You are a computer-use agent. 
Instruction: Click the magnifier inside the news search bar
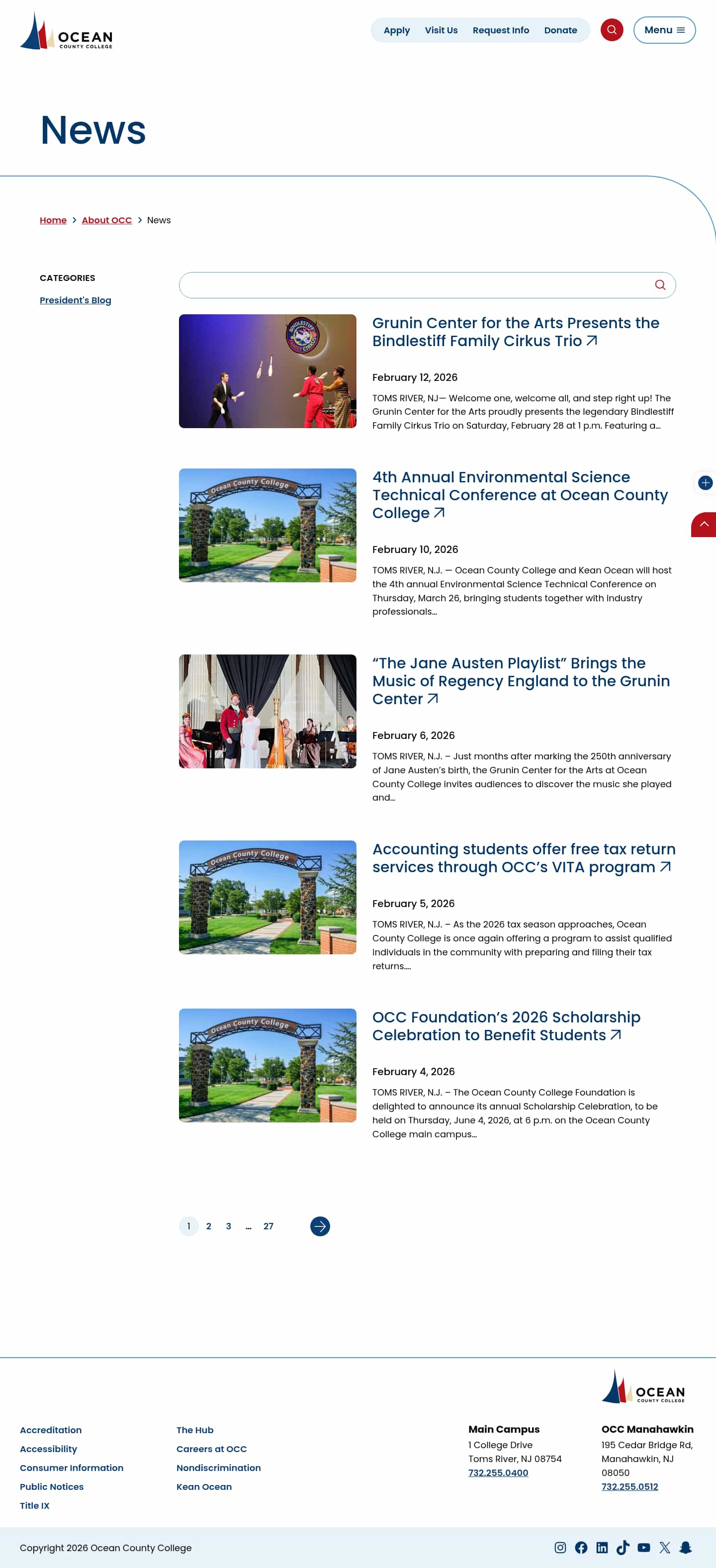(x=660, y=284)
